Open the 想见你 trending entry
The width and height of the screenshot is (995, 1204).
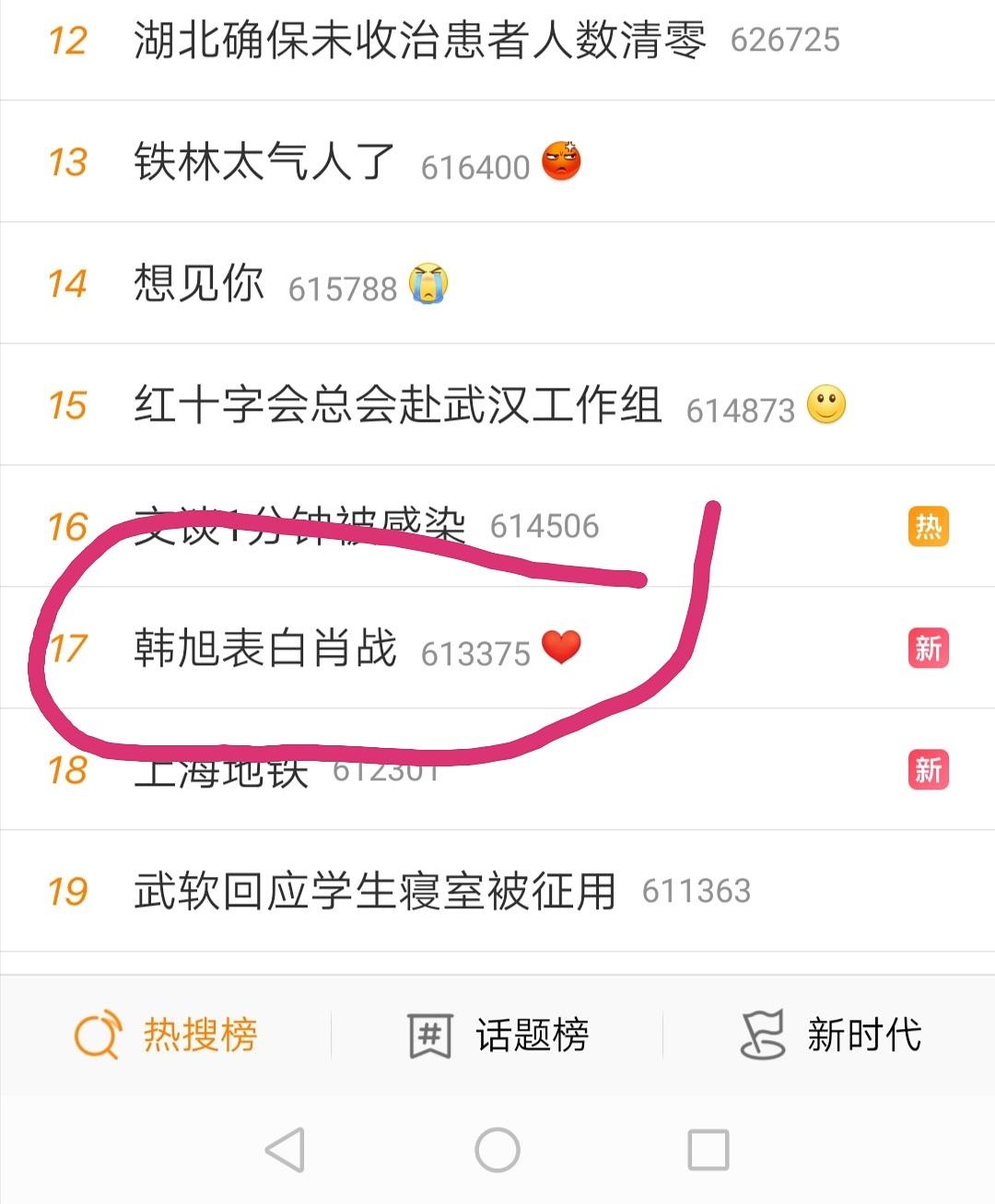(199, 284)
